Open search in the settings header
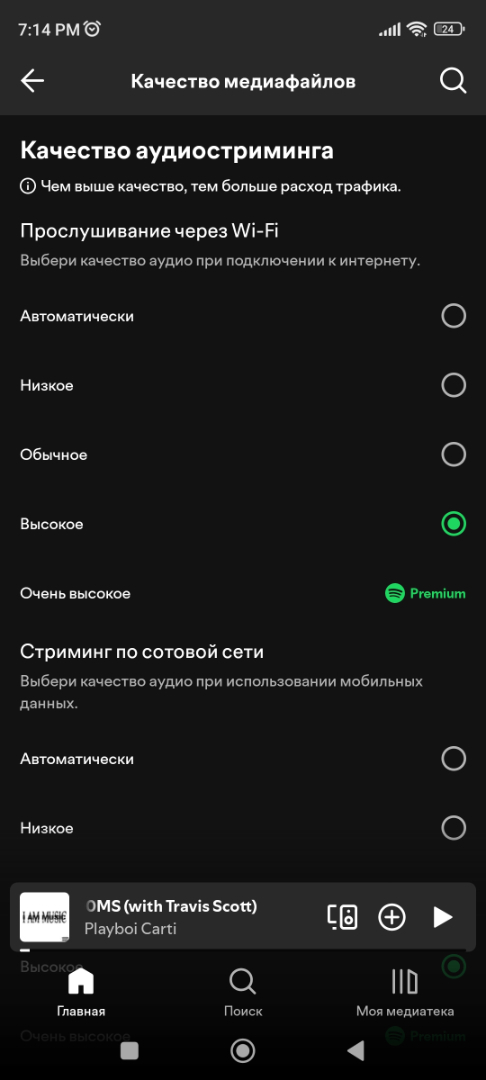486x1080 pixels. (x=453, y=81)
